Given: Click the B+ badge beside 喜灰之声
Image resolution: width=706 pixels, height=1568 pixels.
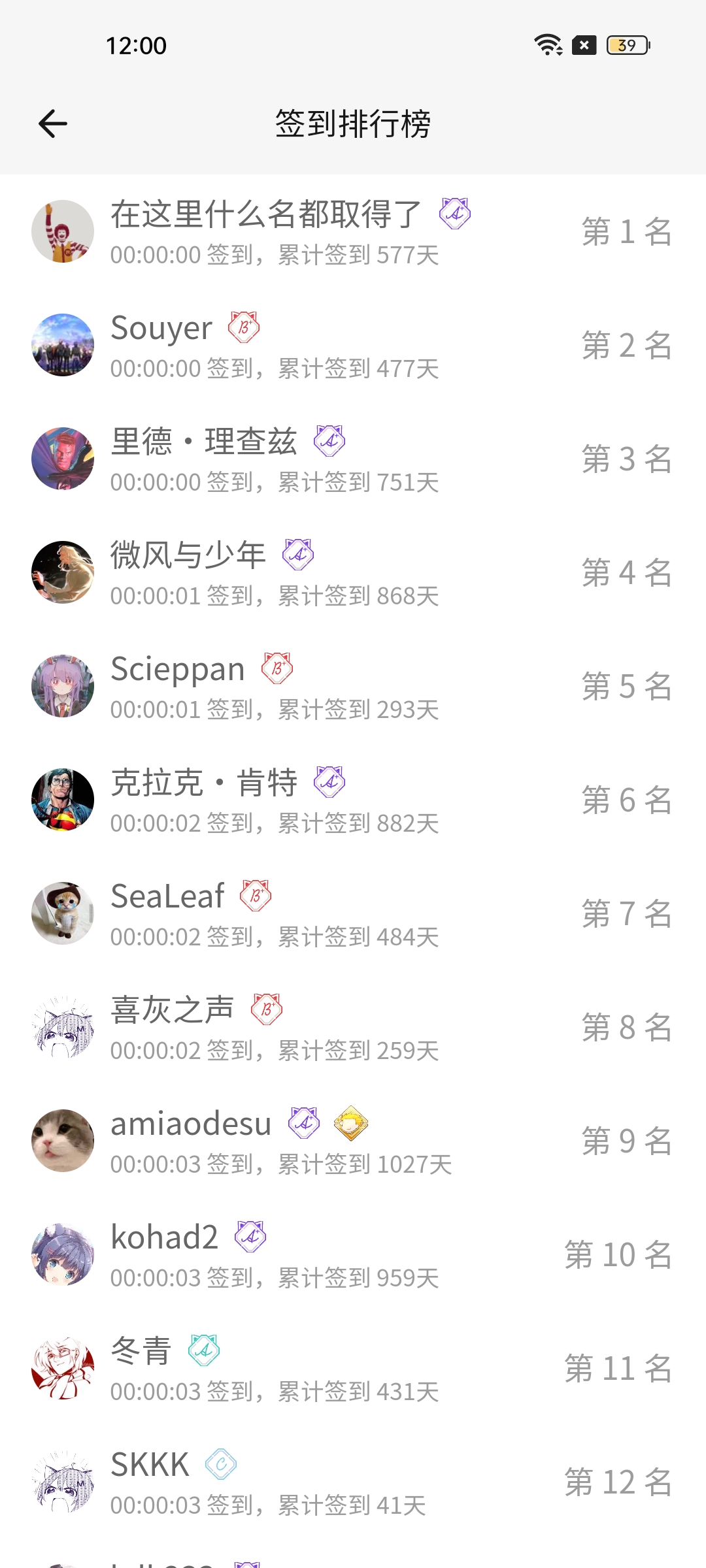Looking at the screenshot, I should (x=268, y=1009).
